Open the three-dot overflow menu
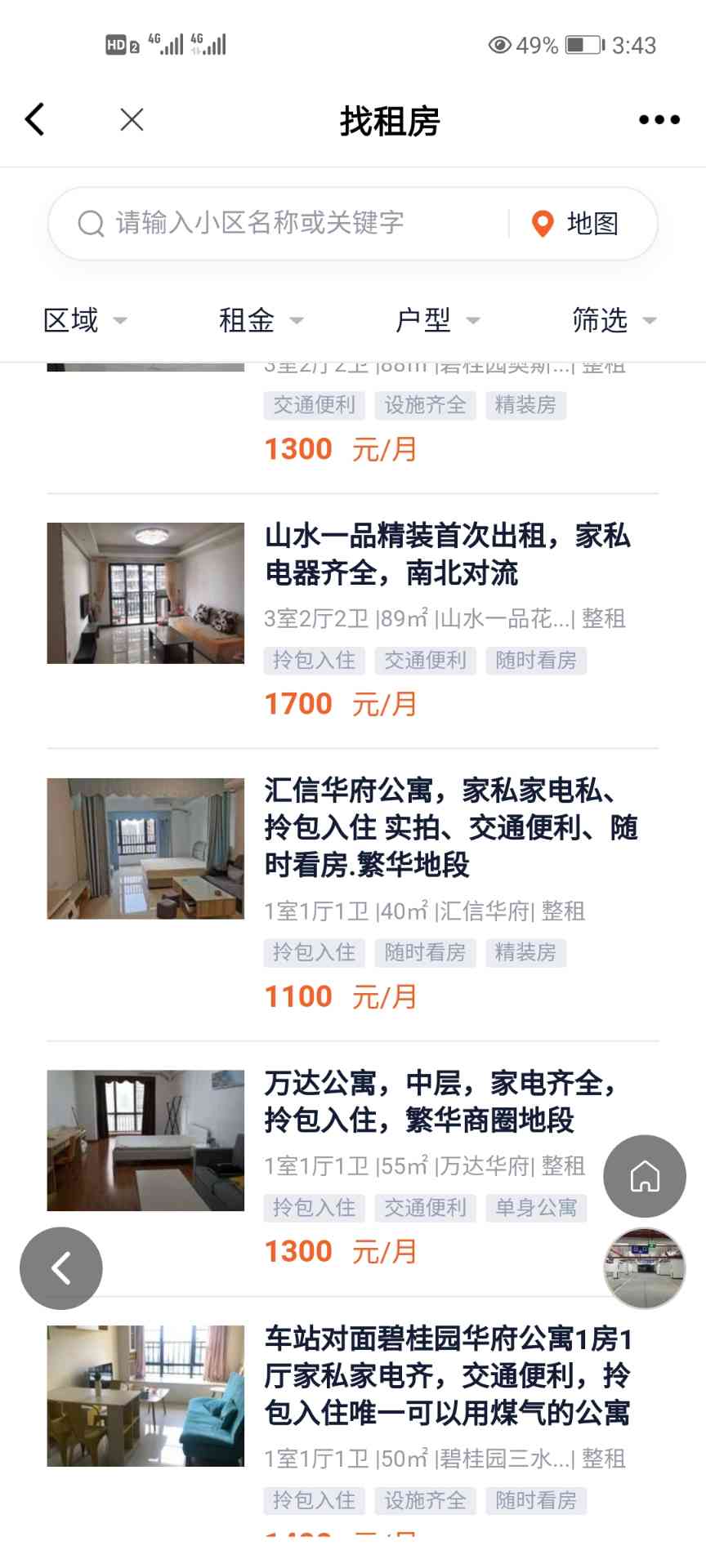706x1568 pixels. 659,120
